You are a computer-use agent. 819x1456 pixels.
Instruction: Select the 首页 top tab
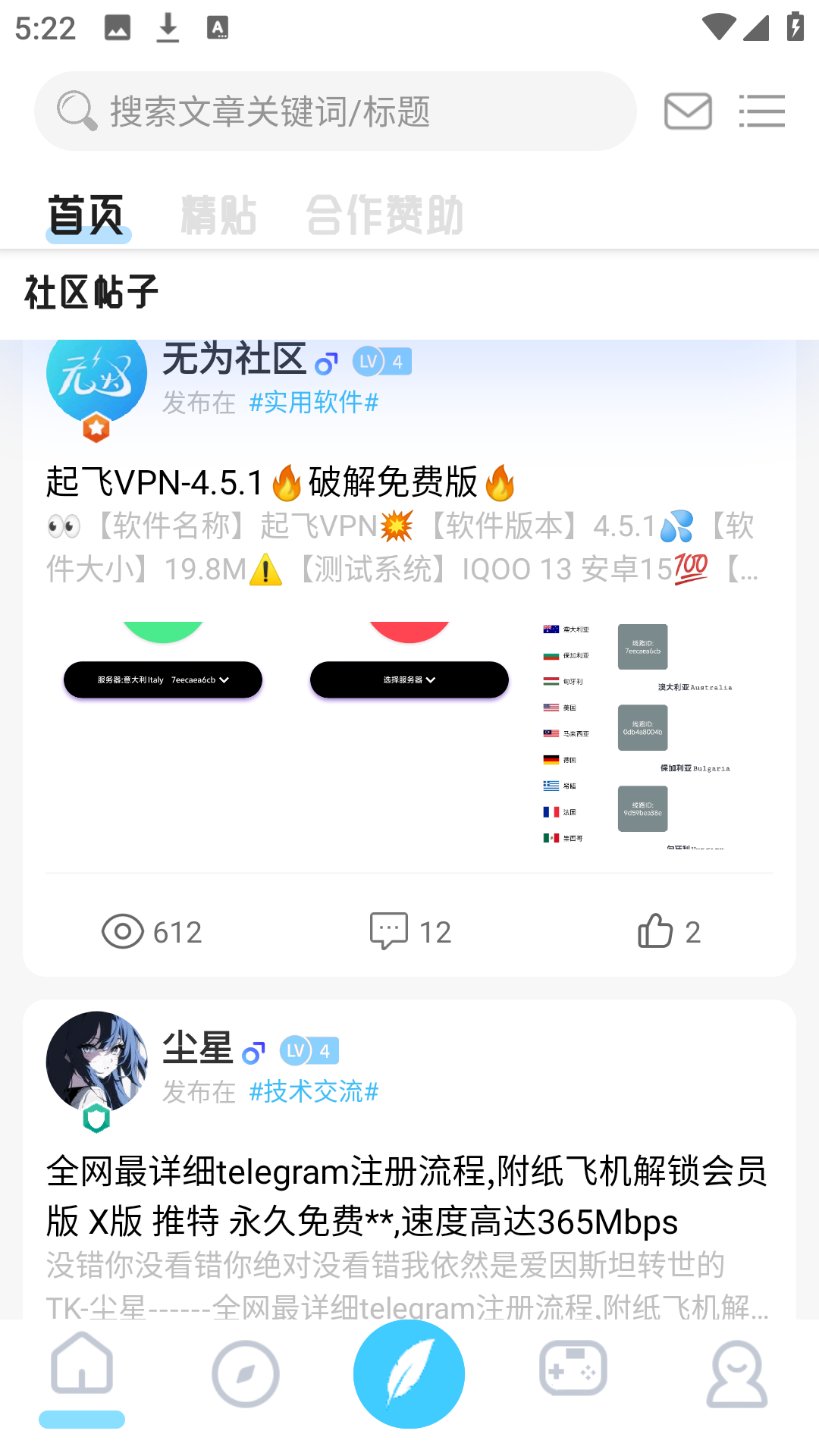pos(86,215)
